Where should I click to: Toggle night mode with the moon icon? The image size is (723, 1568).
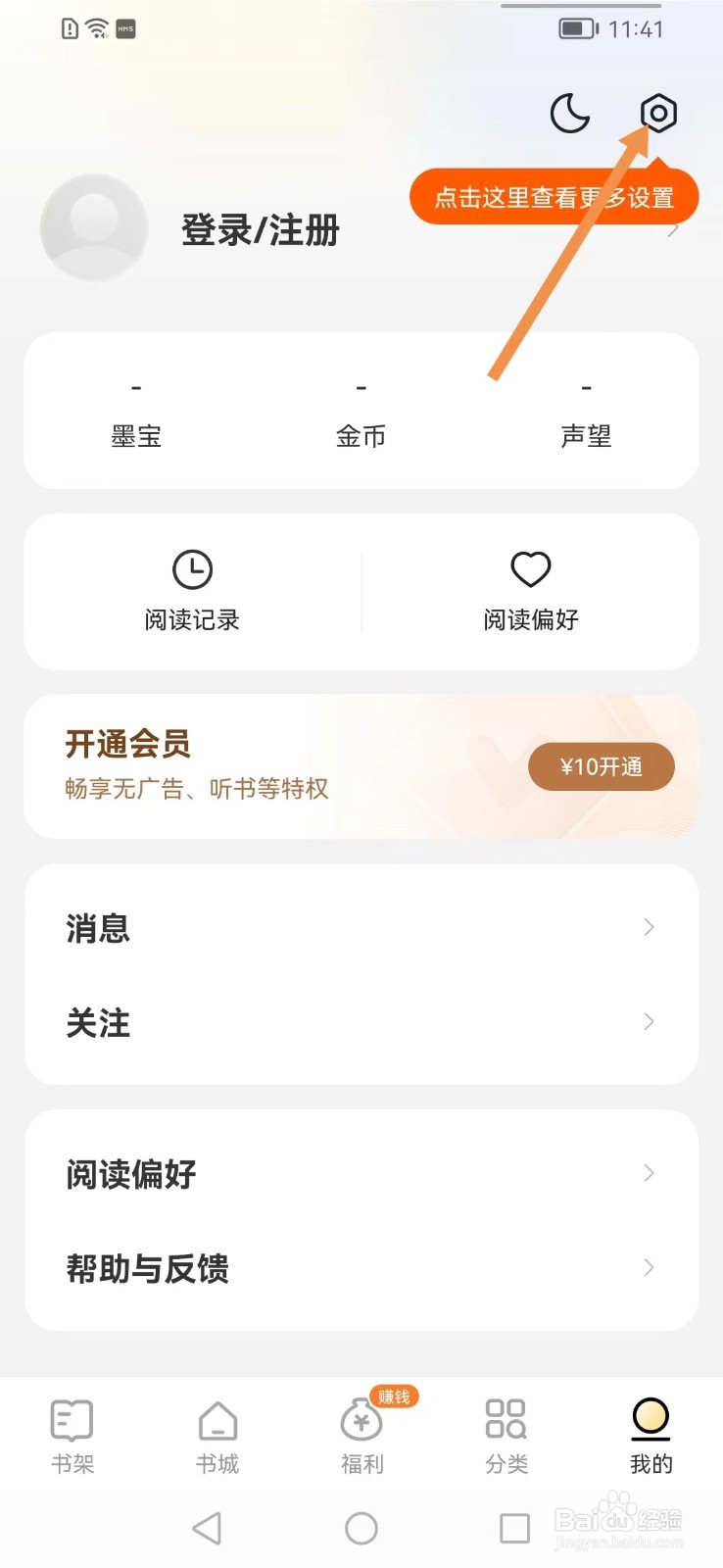[x=569, y=114]
